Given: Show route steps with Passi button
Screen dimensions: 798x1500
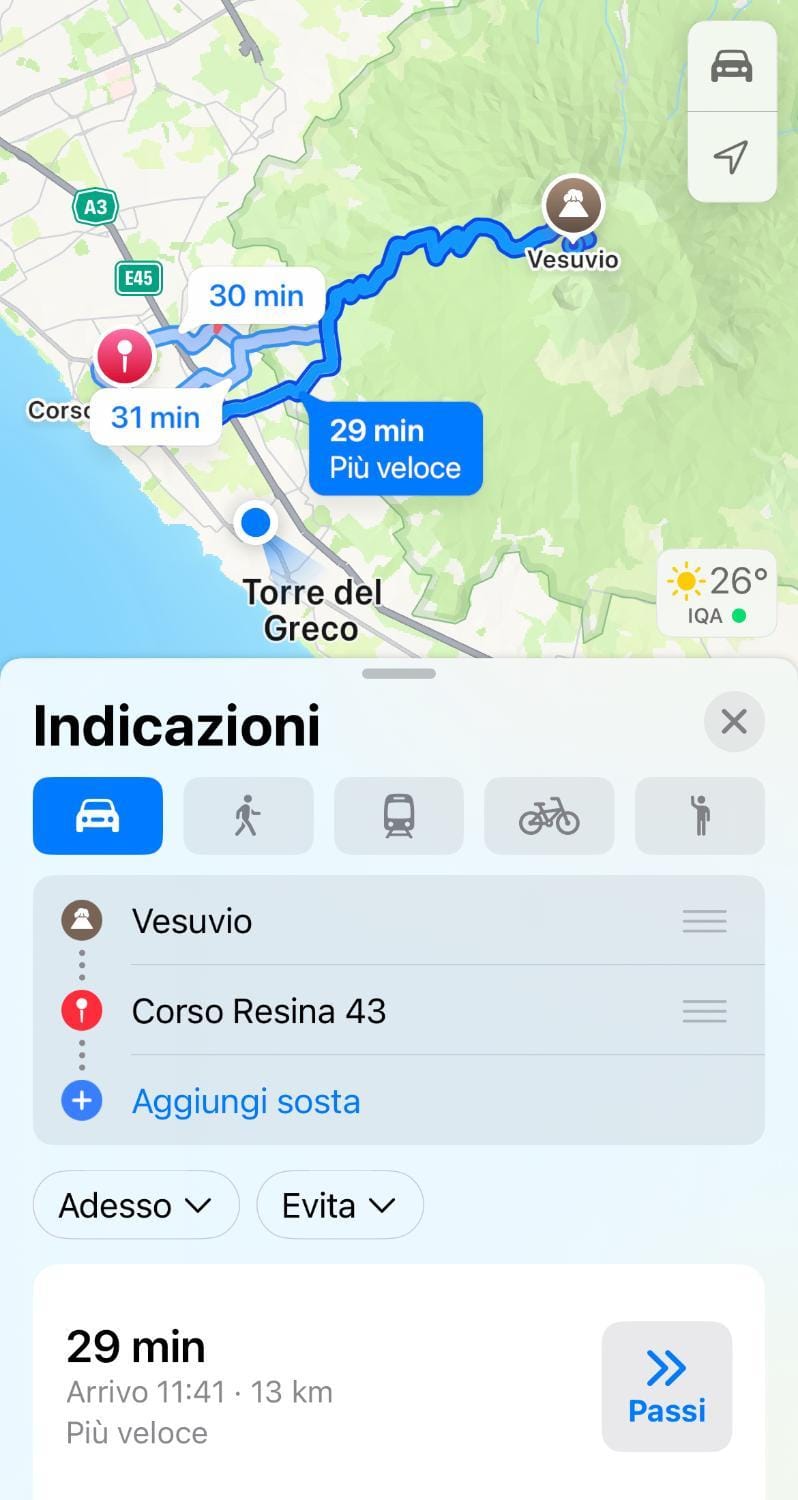Looking at the screenshot, I should [x=667, y=1386].
